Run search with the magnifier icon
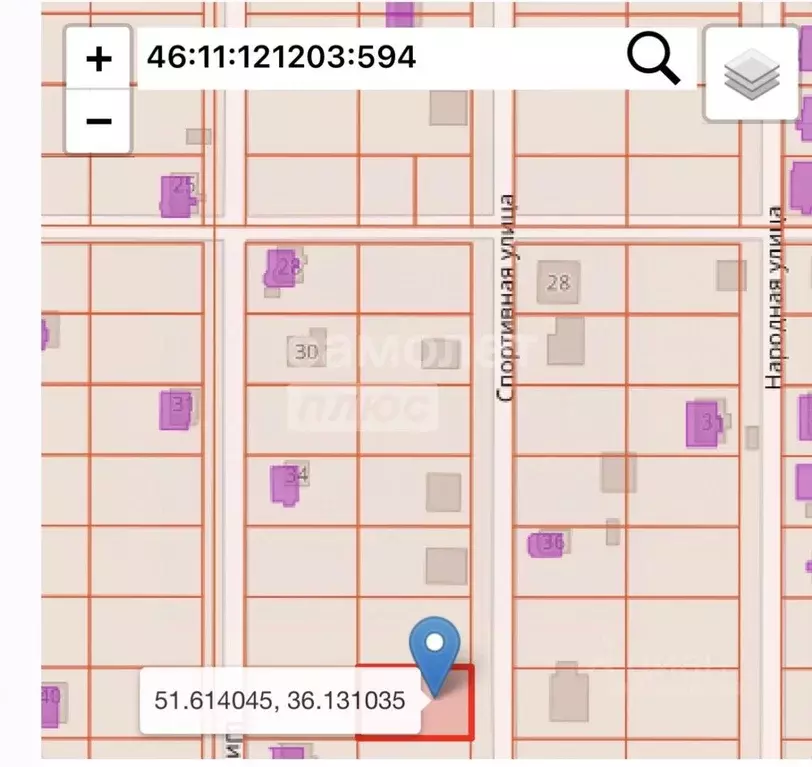The height and width of the screenshot is (767, 812). coord(653,58)
